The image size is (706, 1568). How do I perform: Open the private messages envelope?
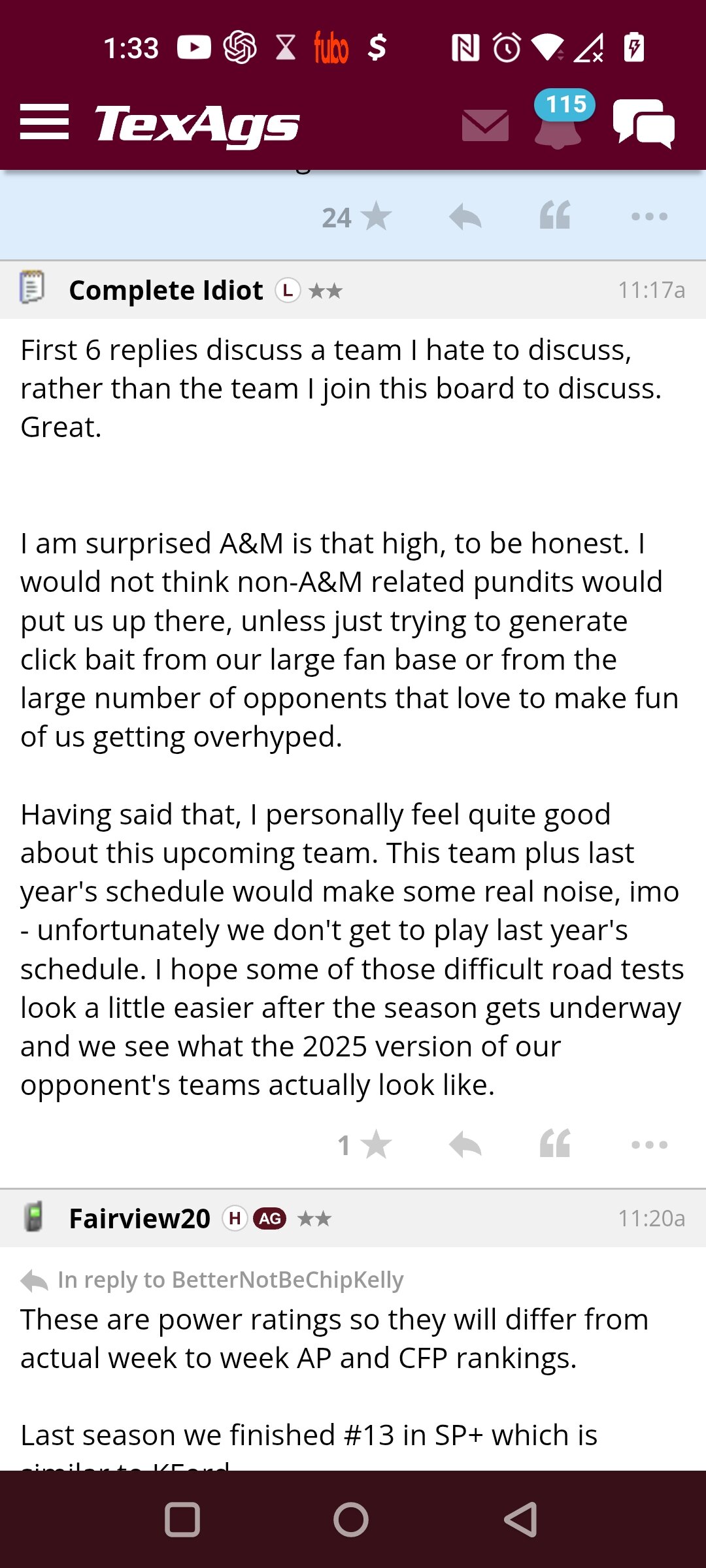click(485, 125)
